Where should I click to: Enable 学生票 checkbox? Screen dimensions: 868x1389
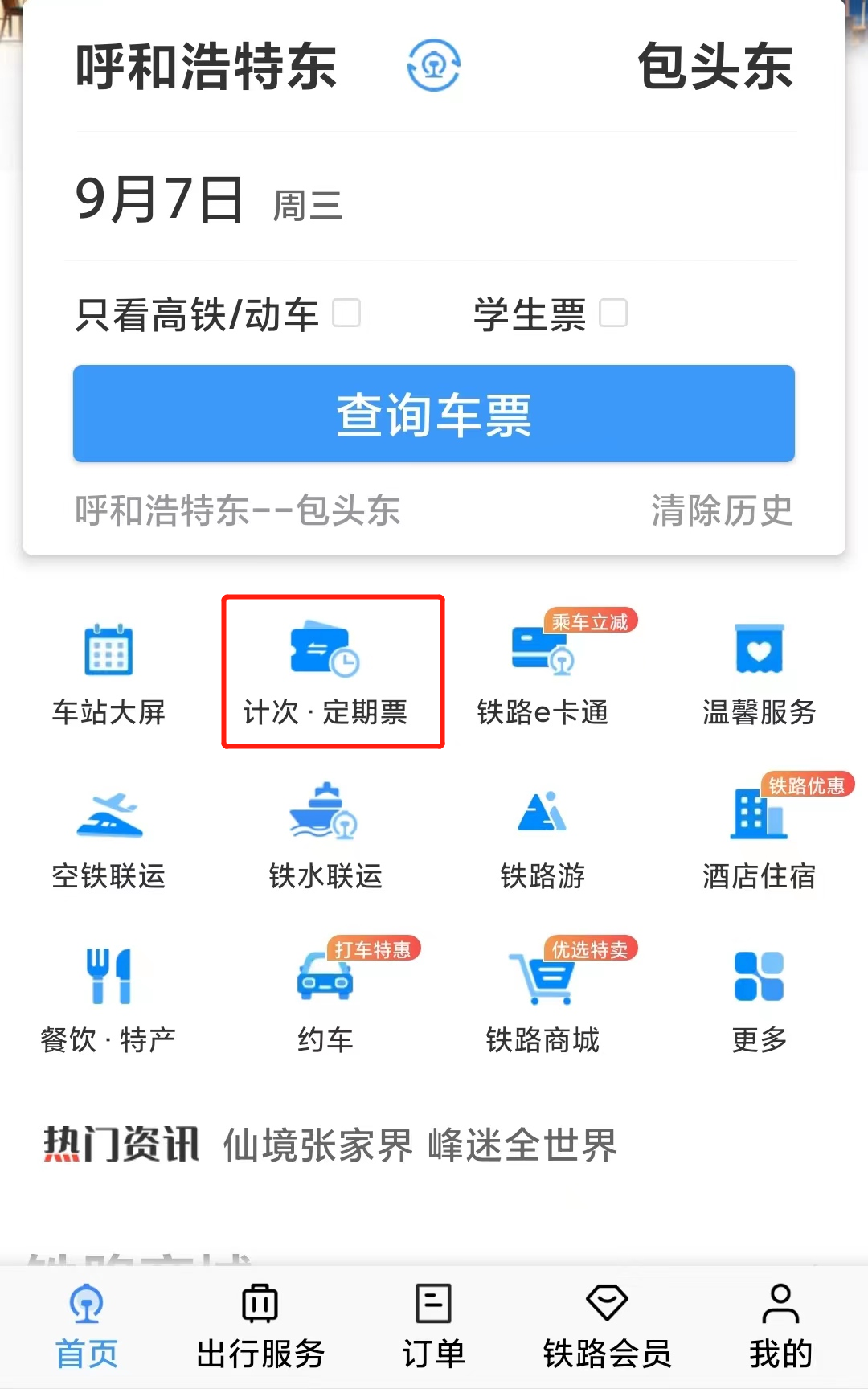coord(613,313)
